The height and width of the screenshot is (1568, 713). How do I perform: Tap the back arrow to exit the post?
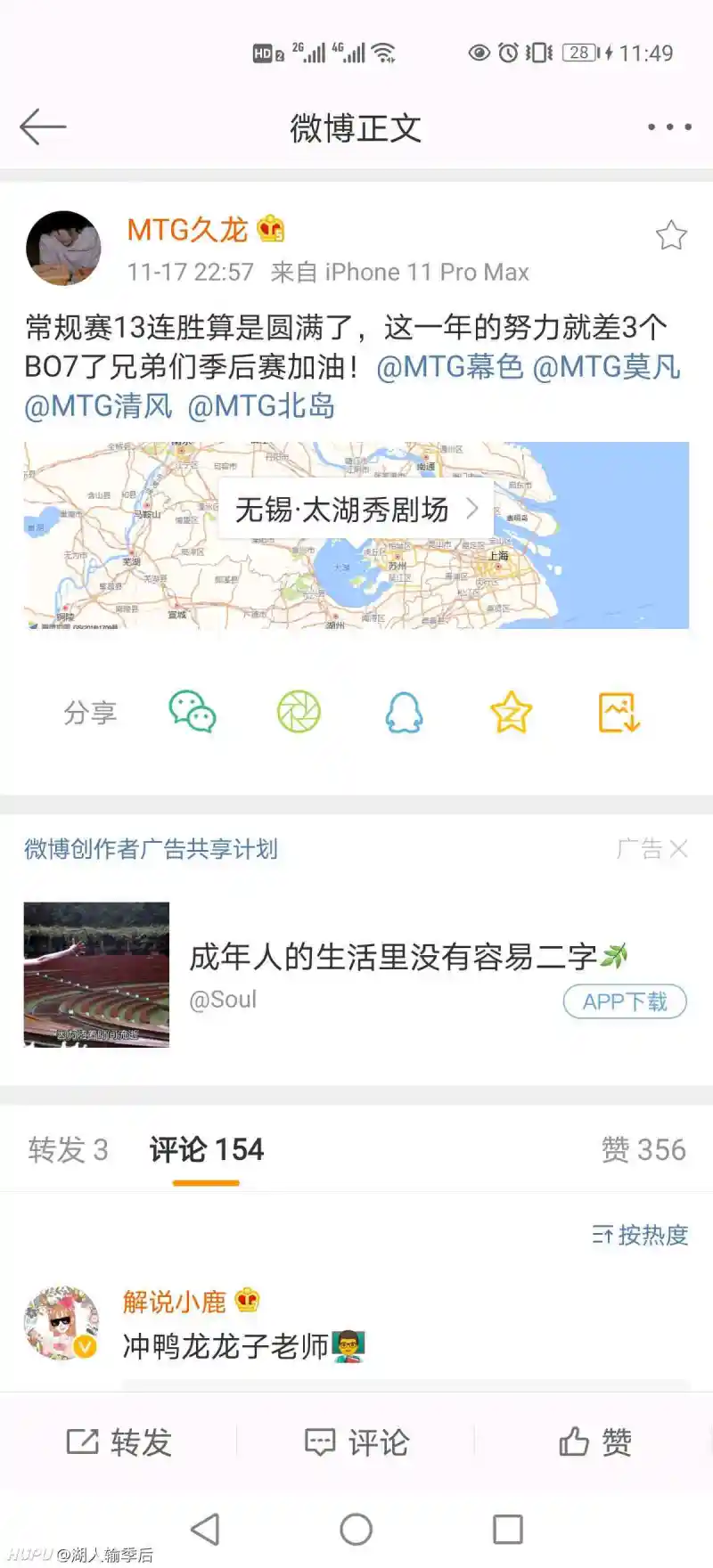[42, 127]
